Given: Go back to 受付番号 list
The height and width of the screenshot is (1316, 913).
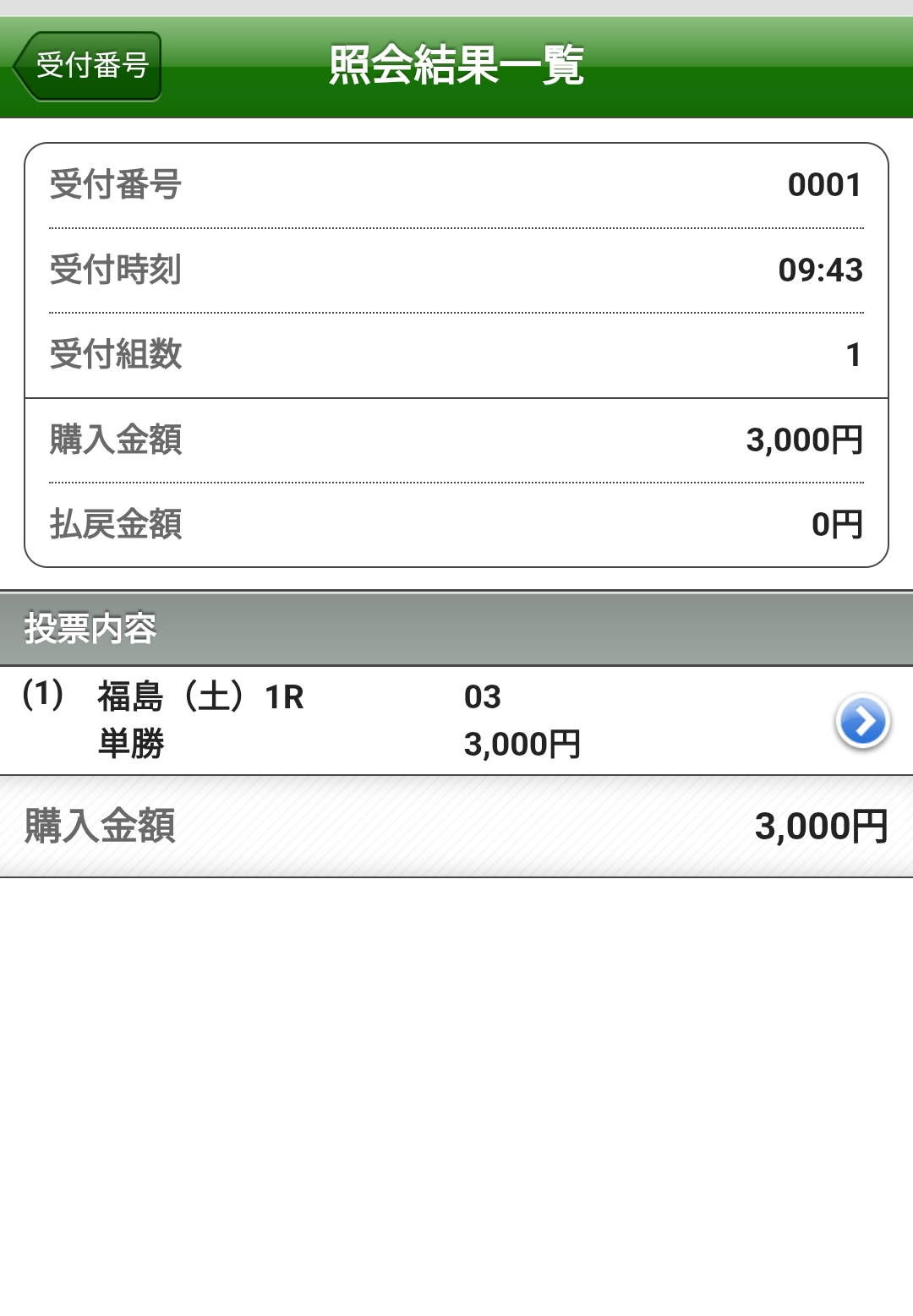Looking at the screenshot, I should (x=88, y=66).
